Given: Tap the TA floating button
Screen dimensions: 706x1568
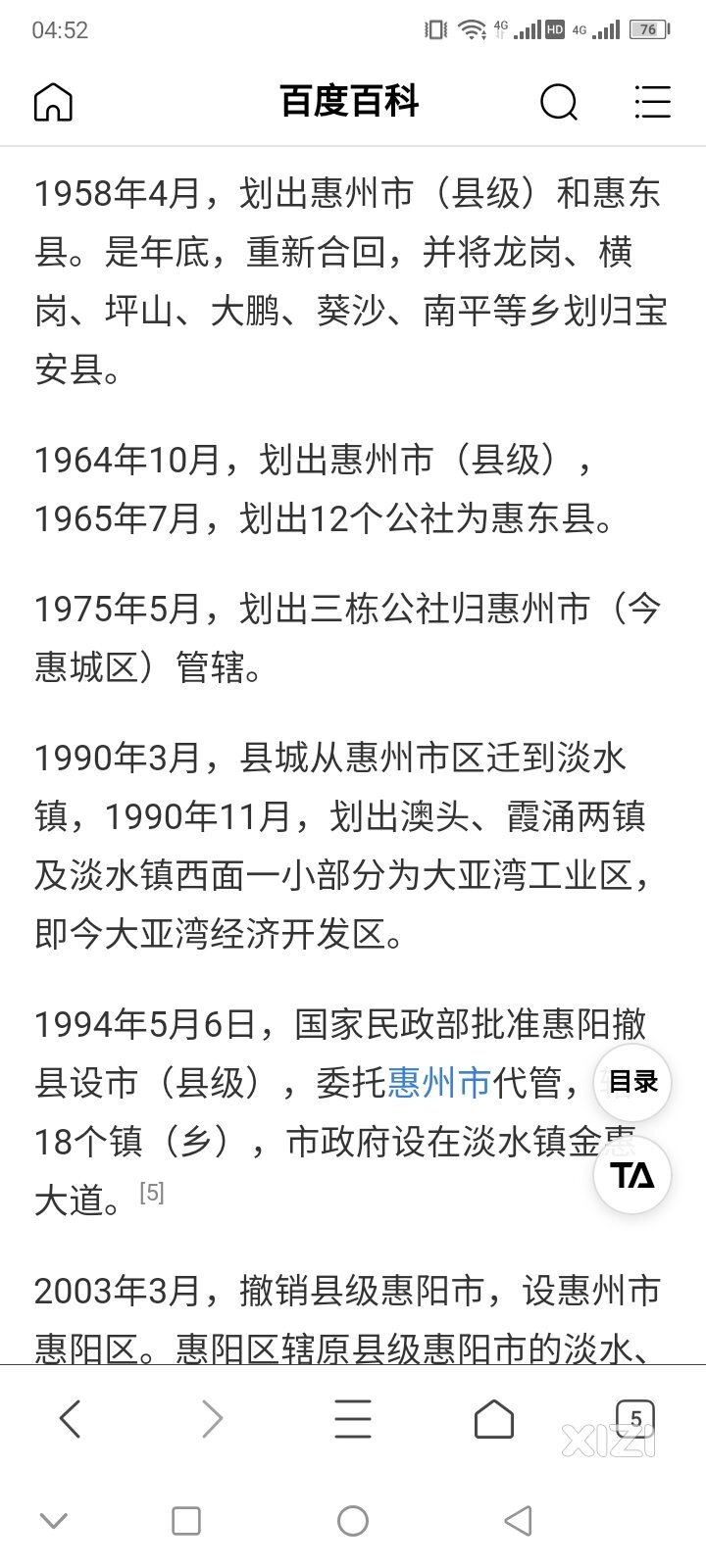Looking at the screenshot, I should coord(632,1174).
